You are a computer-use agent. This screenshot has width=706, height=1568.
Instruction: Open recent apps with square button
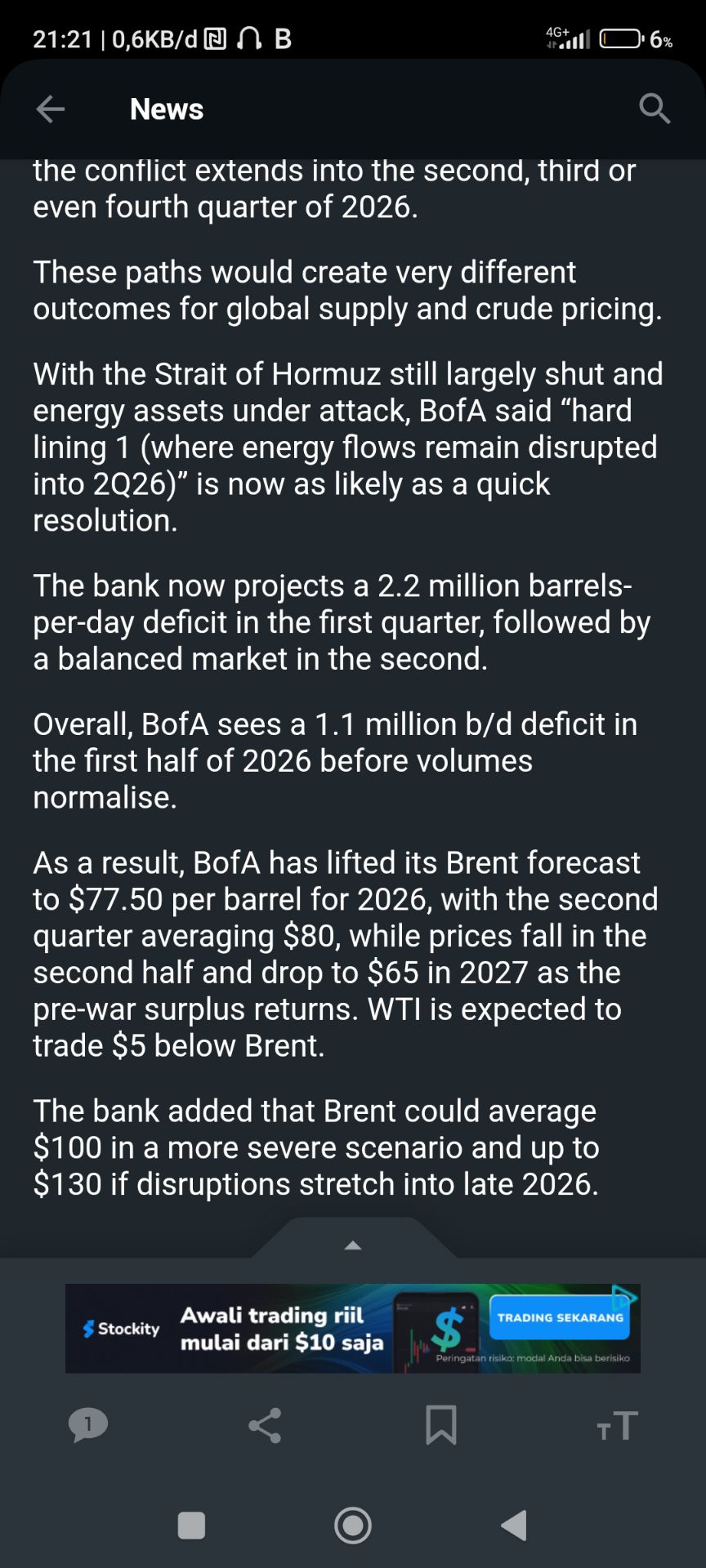[x=191, y=1525]
